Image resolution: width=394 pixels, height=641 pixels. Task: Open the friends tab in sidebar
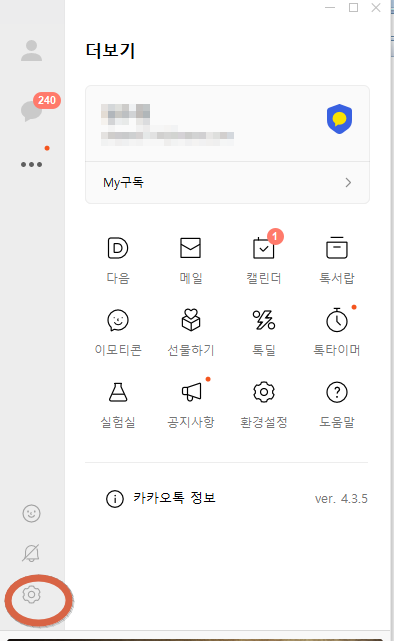point(31,51)
